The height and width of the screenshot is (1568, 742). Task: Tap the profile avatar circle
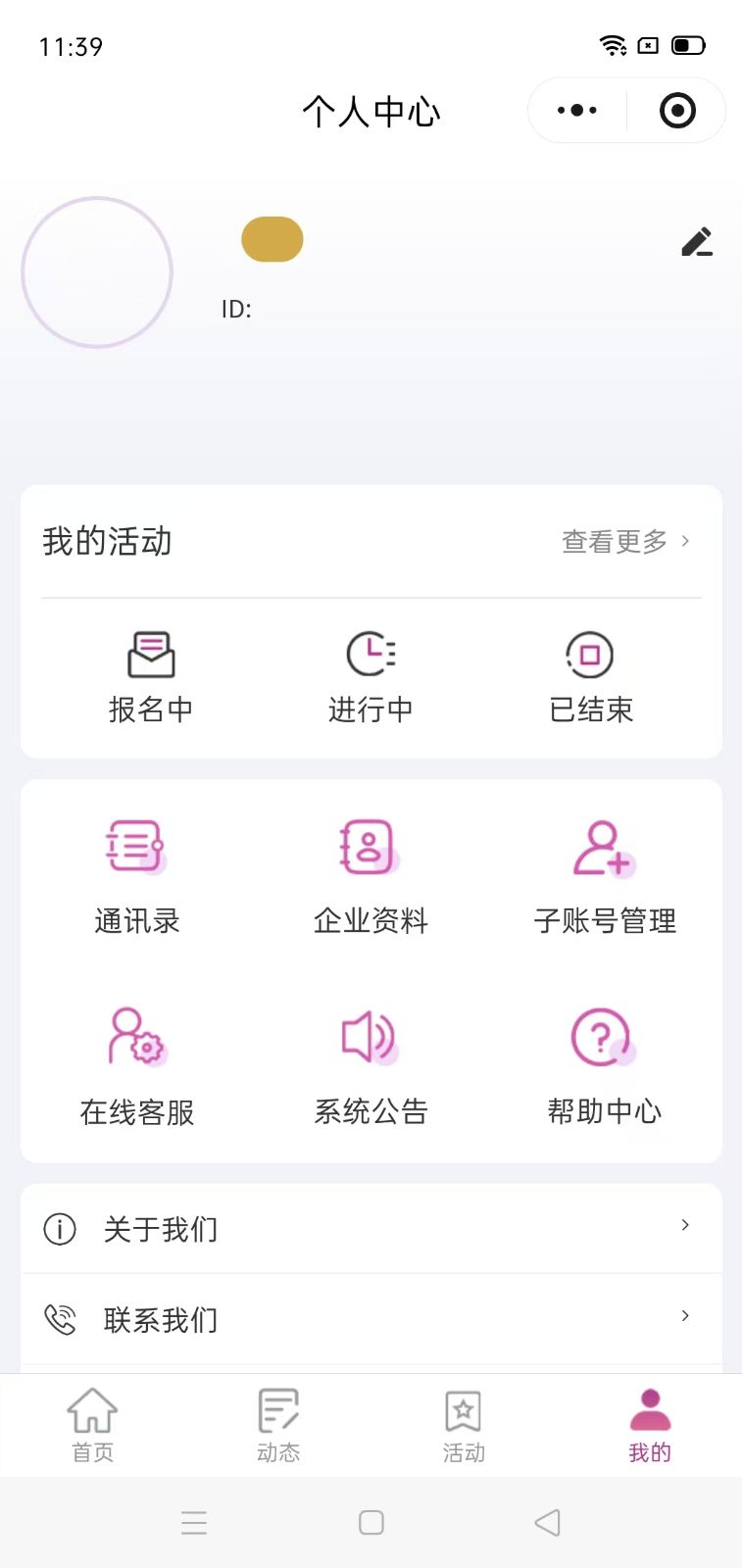97,272
